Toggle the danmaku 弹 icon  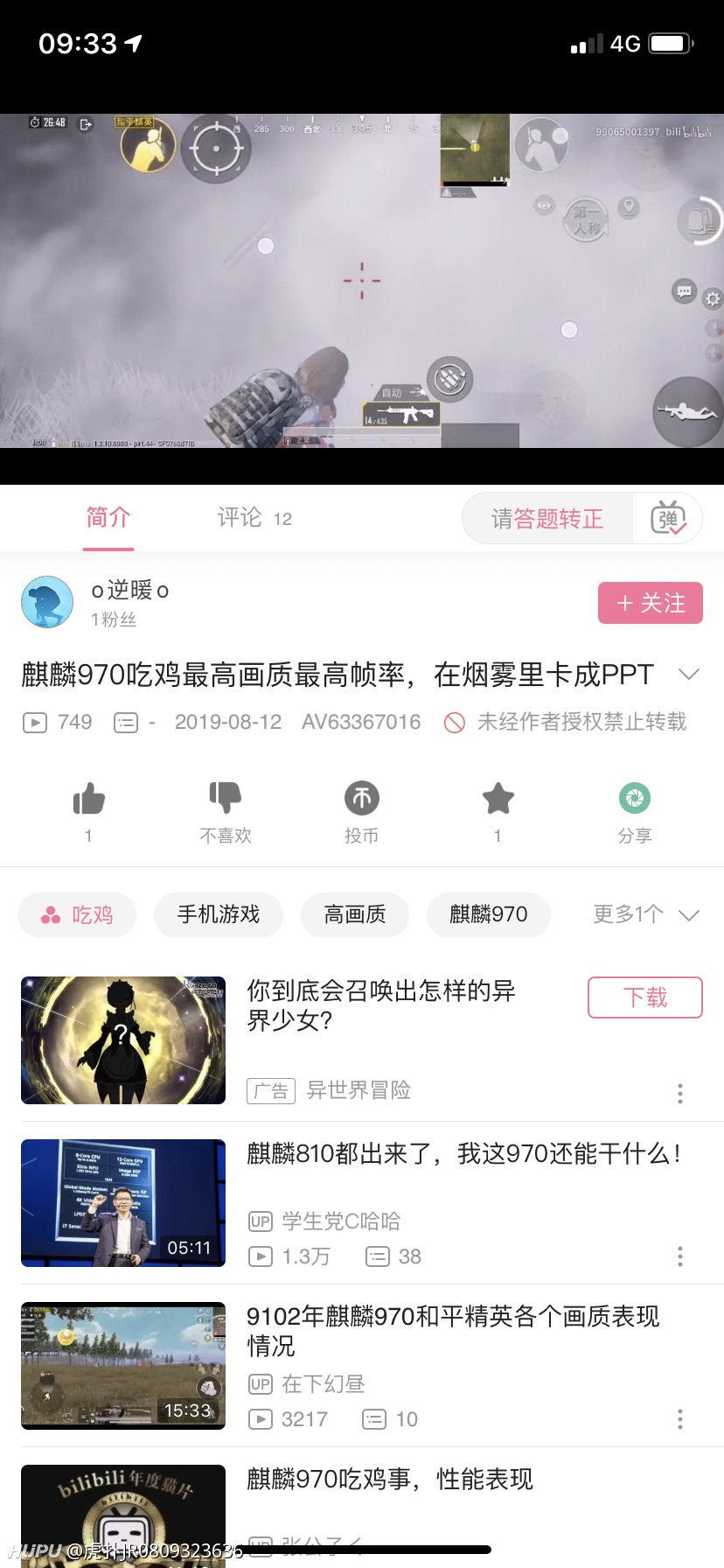(x=669, y=519)
